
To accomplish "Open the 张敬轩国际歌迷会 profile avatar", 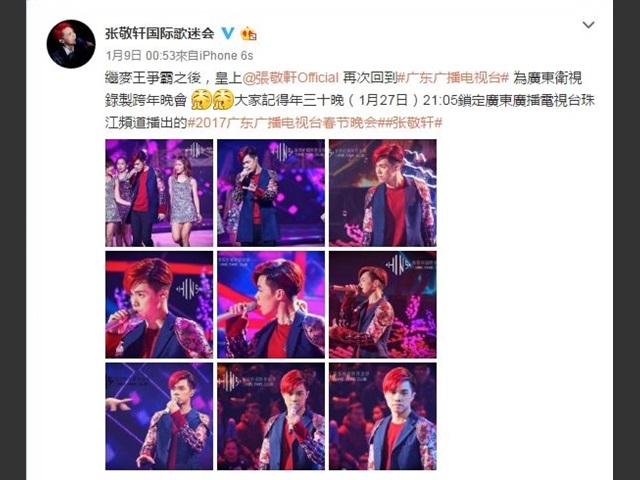I will coord(71,44).
